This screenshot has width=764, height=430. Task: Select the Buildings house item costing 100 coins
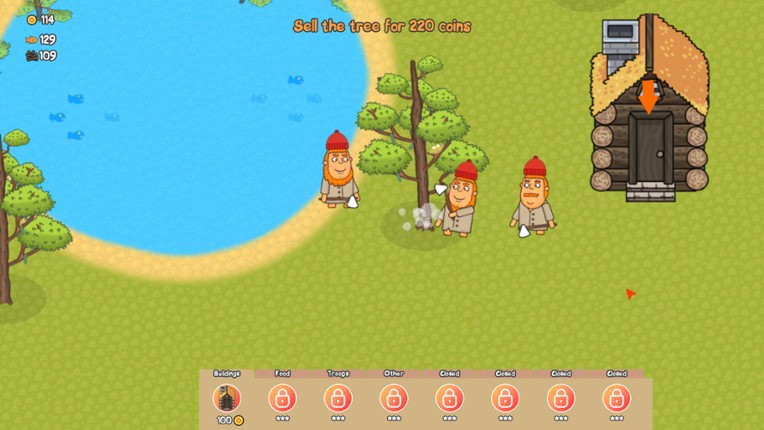tap(227, 398)
